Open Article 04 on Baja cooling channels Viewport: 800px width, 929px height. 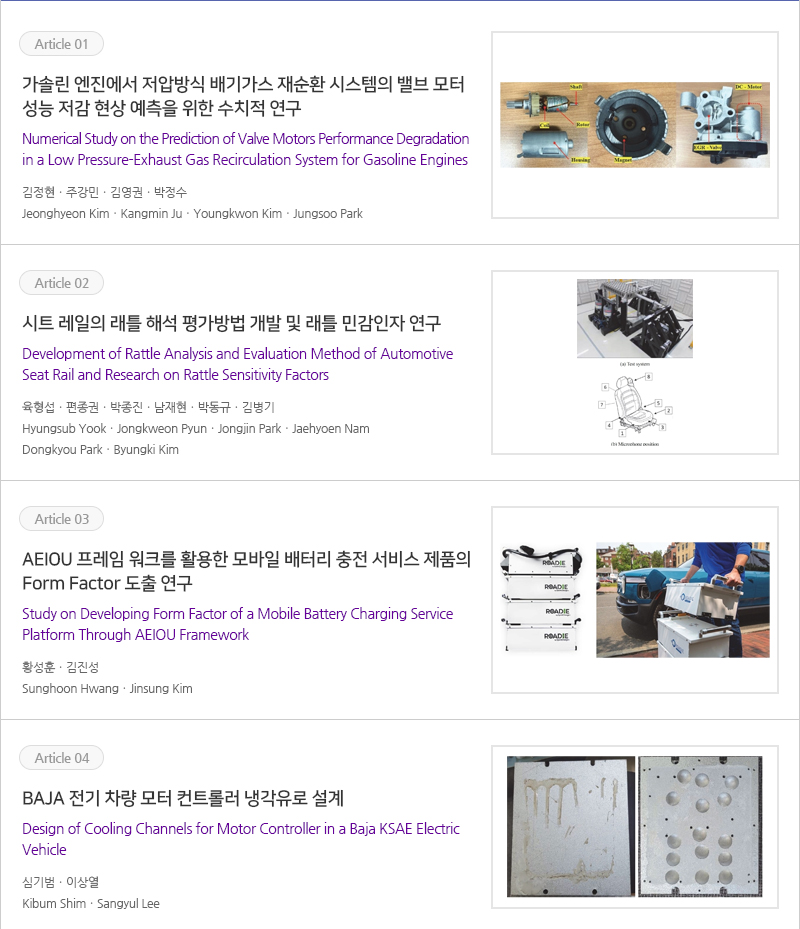pyautogui.click(x=183, y=798)
